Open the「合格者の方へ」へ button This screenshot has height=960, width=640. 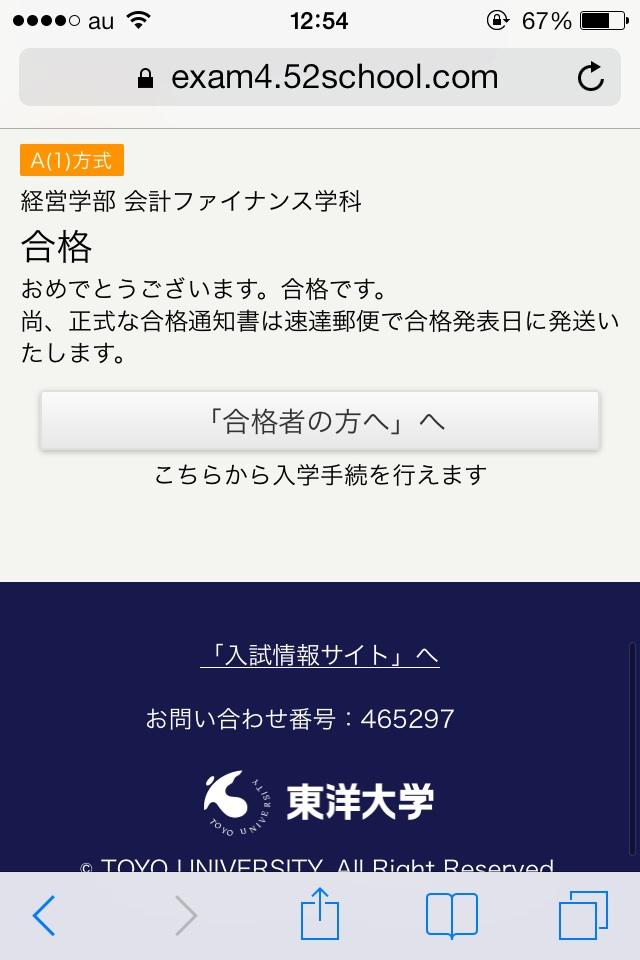click(320, 421)
